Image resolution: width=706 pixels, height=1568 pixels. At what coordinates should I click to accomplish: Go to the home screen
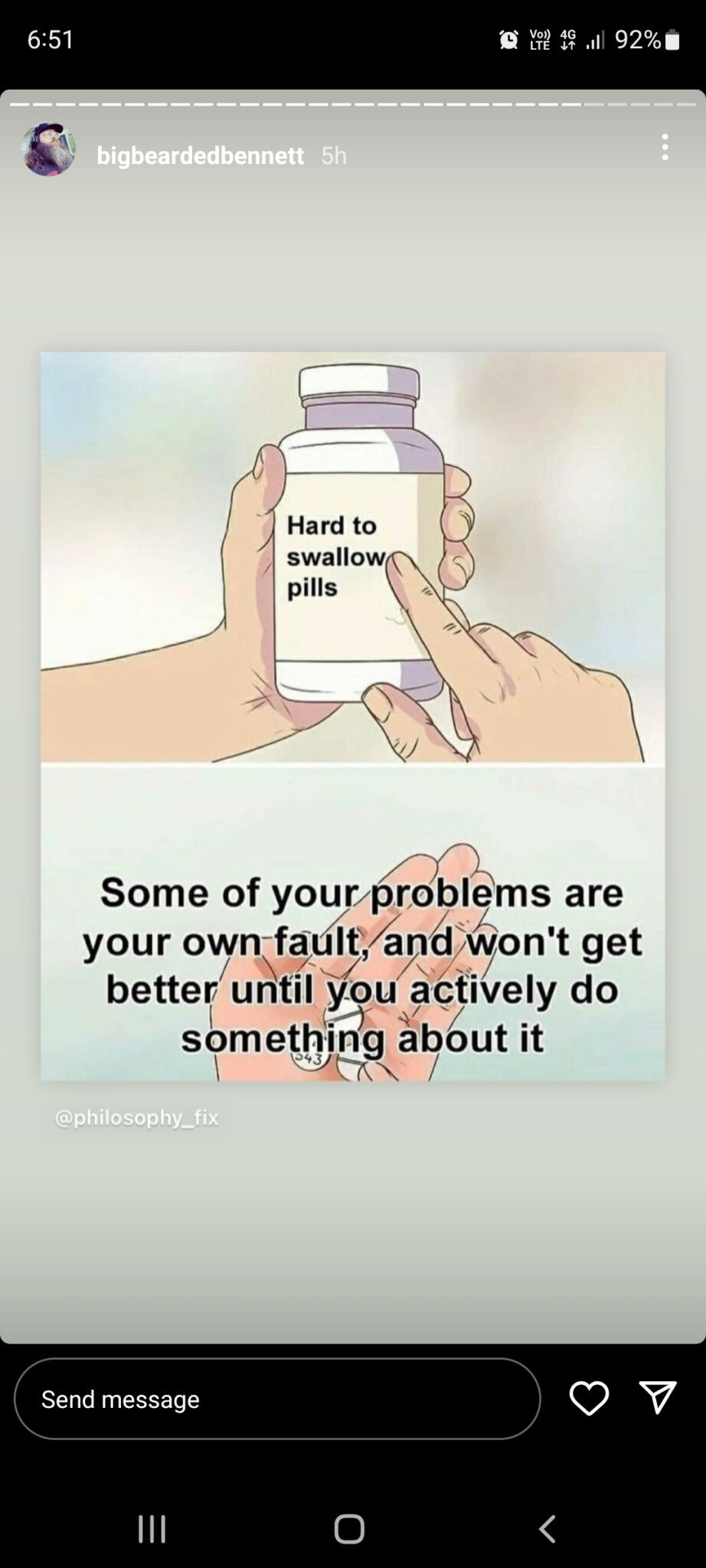[x=349, y=1529]
